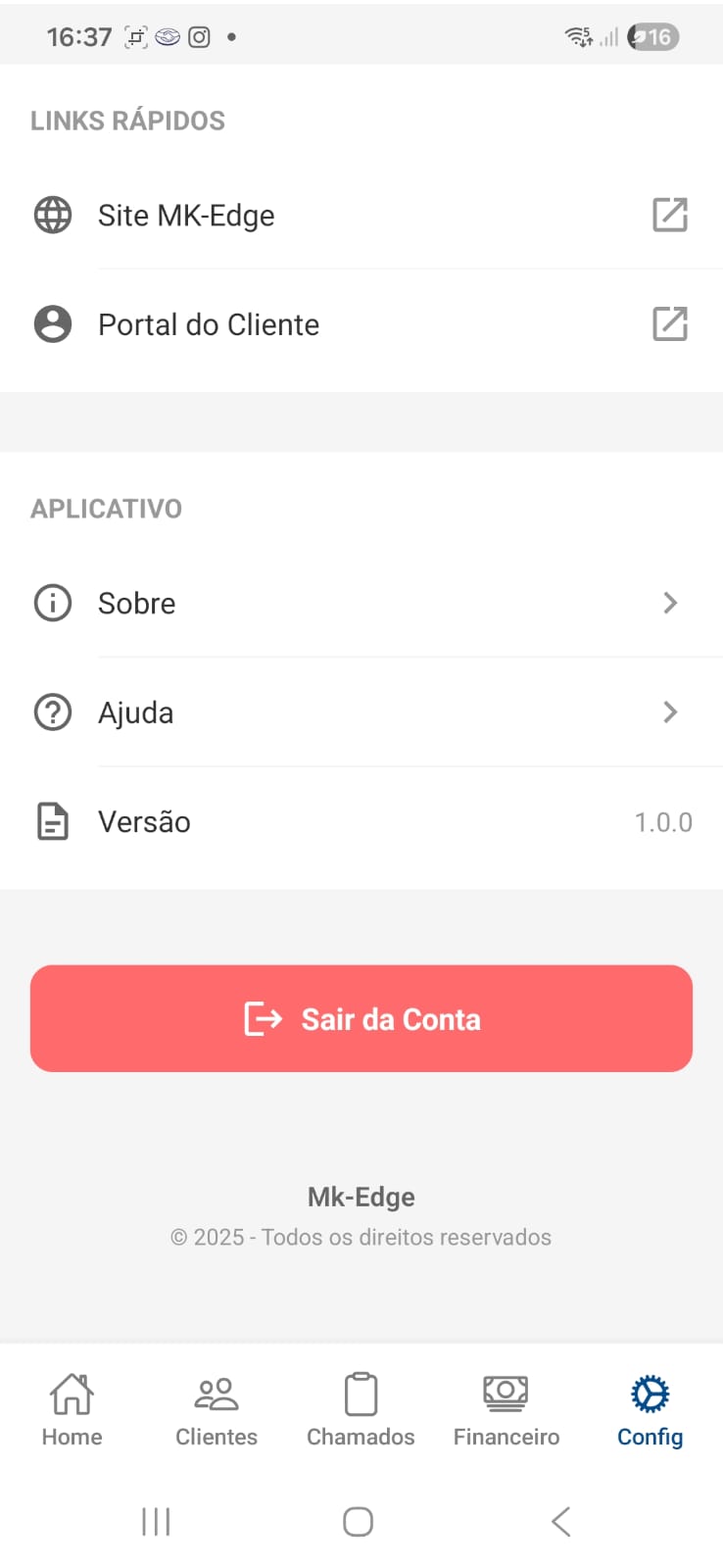Tap the external link icon for Site MK-Edge
The width and height of the screenshot is (723, 1568).
point(670,215)
